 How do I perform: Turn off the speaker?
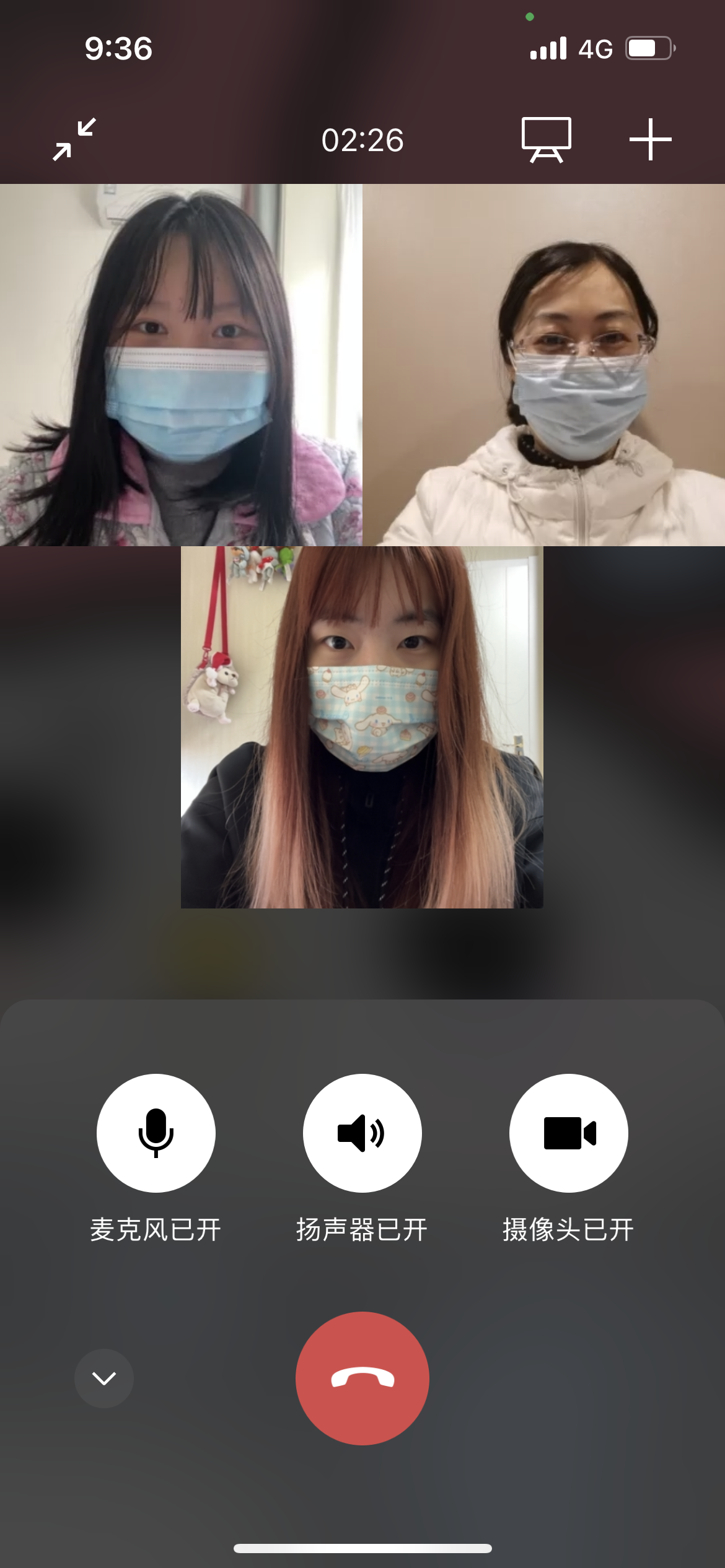coord(362,1133)
